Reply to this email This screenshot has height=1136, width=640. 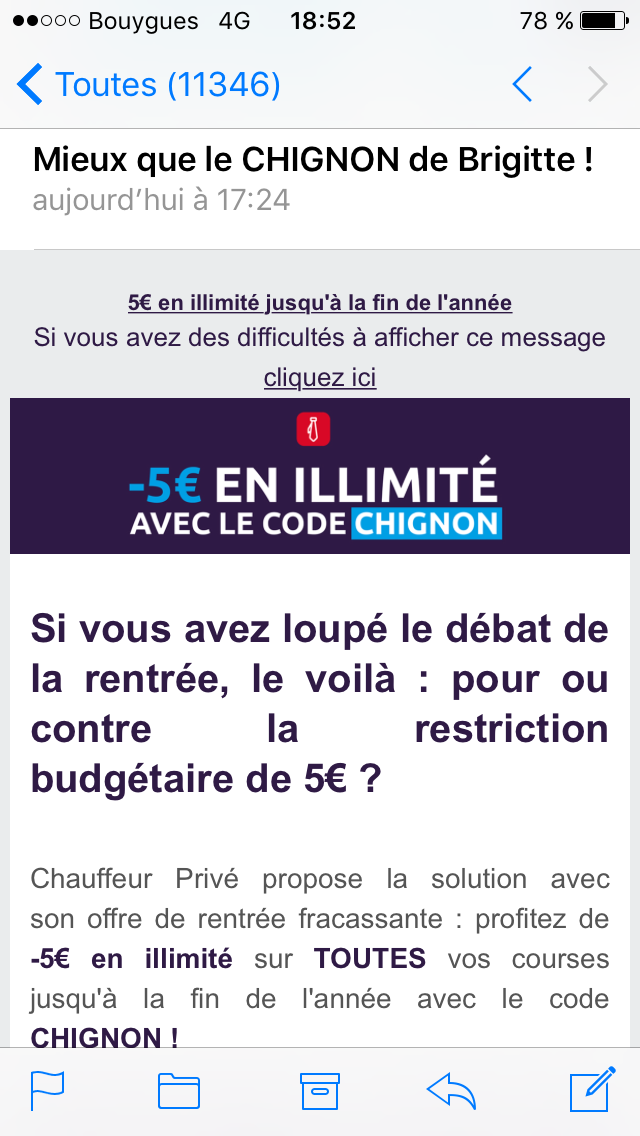point(451,1090)
